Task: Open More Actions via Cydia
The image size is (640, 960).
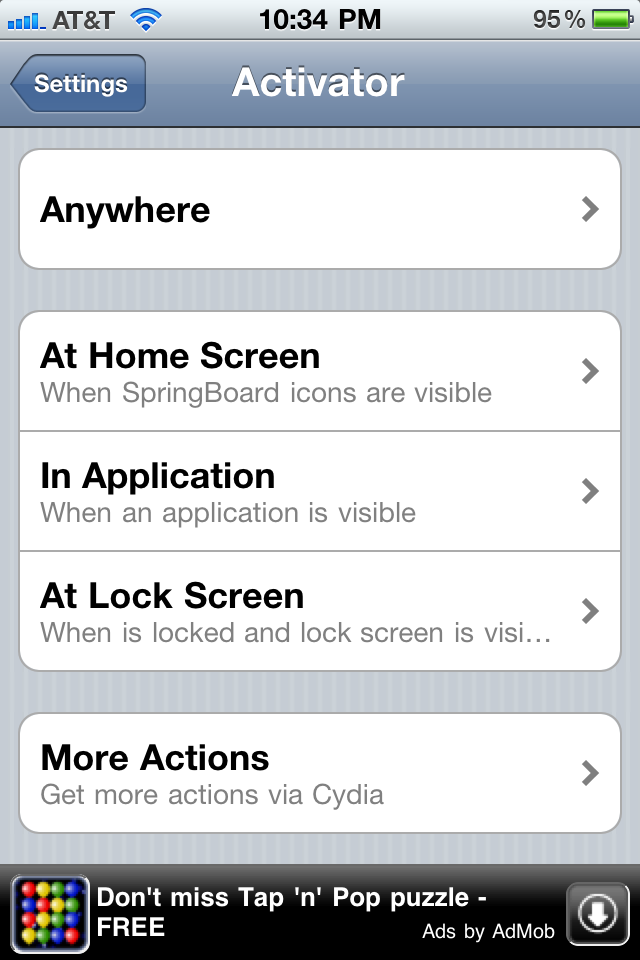Action: [320, 773]
